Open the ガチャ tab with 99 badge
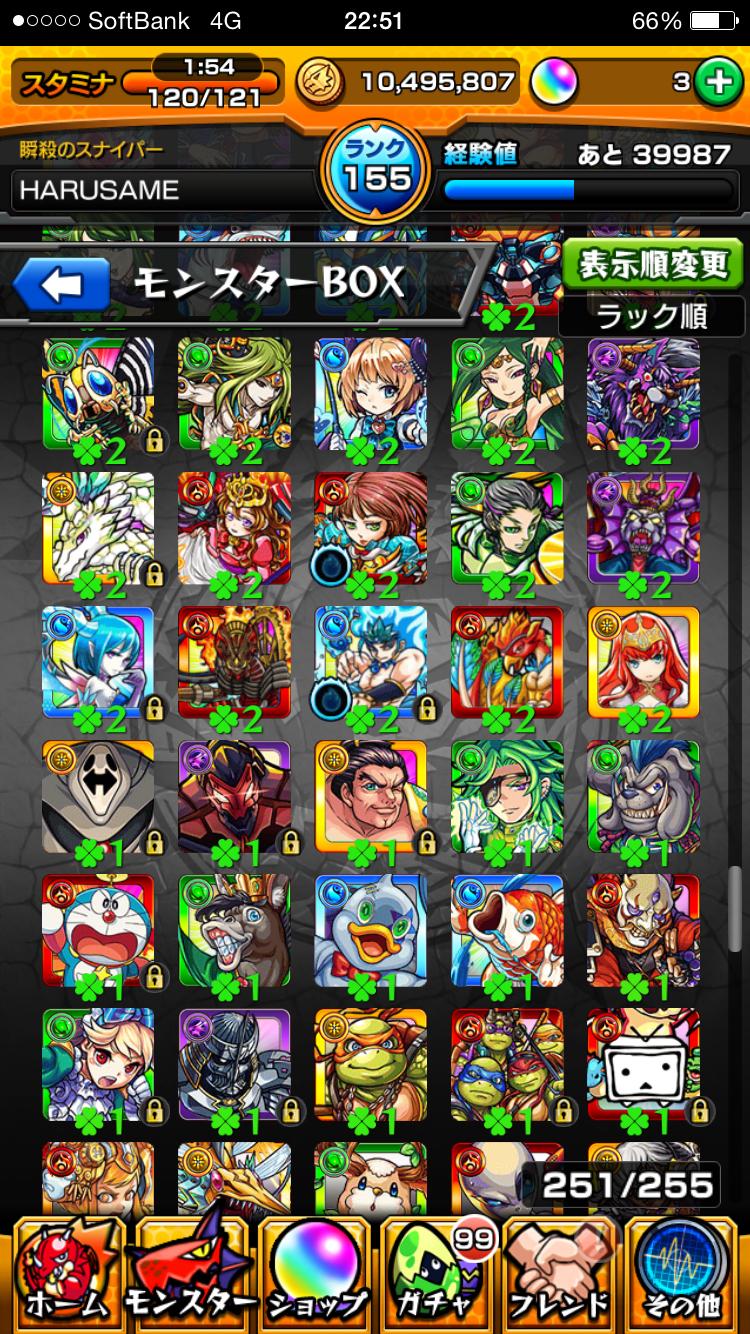This screenshot has width=750, height=1334. pos(438,1274)
